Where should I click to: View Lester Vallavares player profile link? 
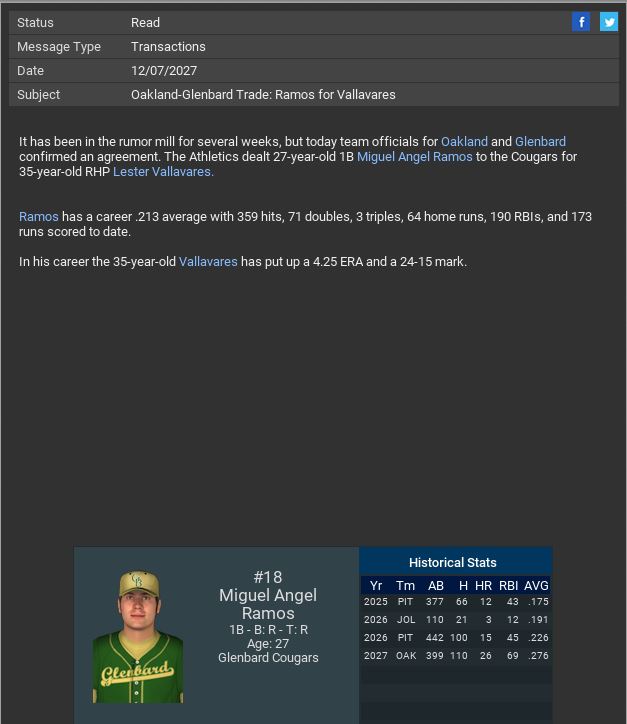click(163, 172)
